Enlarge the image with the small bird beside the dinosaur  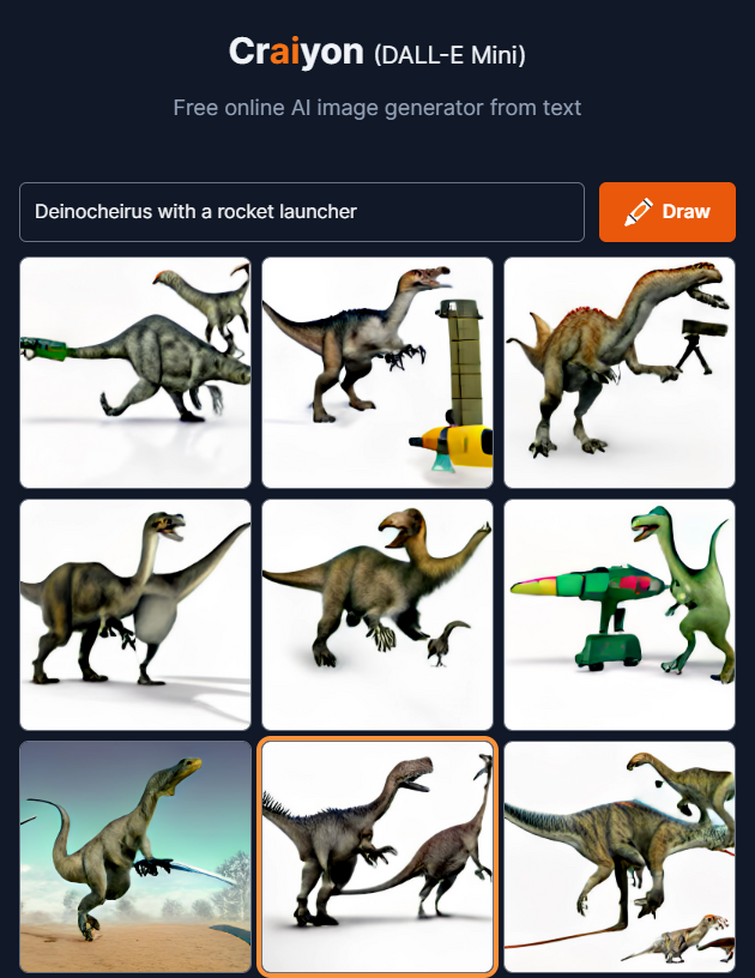tap(378, 614)
